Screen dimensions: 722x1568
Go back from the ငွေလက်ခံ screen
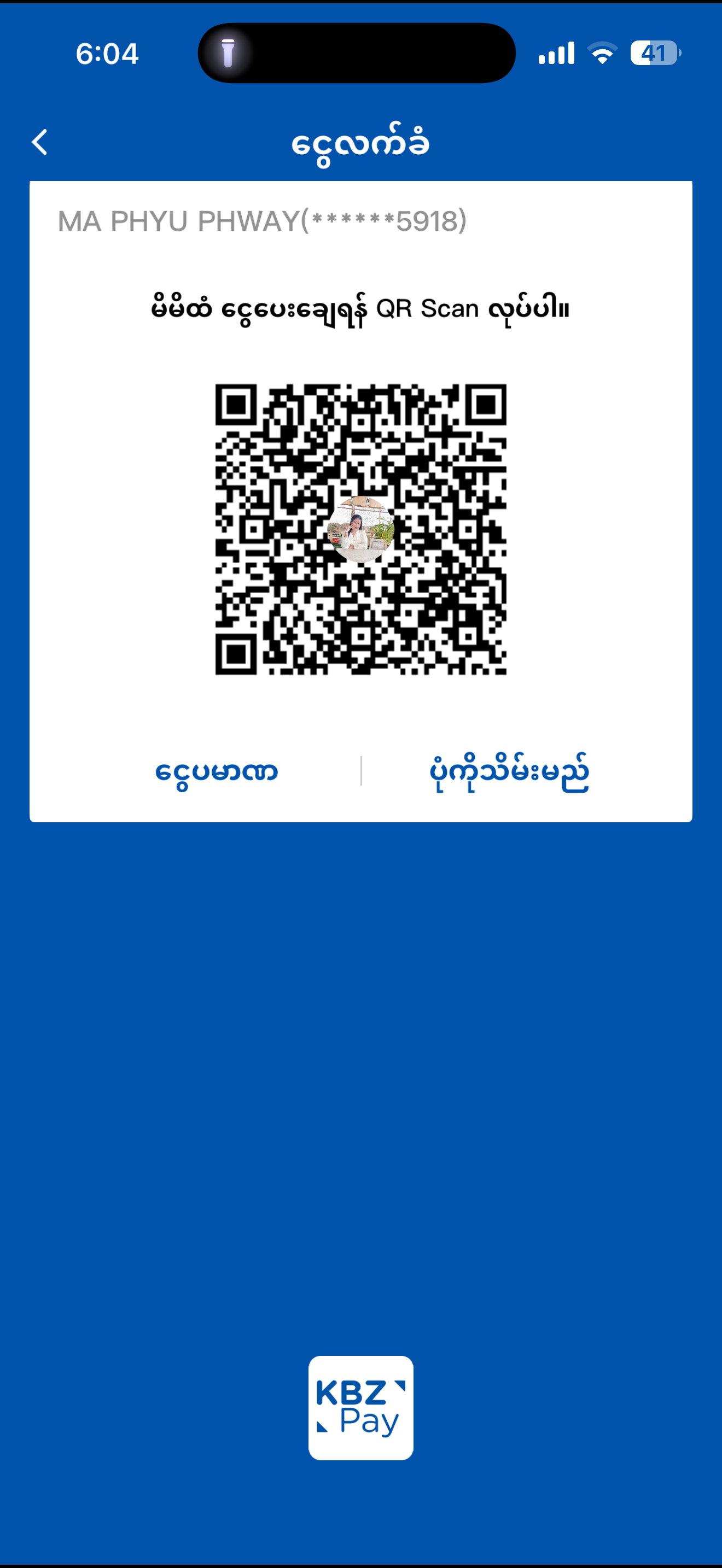click(40, 143)
